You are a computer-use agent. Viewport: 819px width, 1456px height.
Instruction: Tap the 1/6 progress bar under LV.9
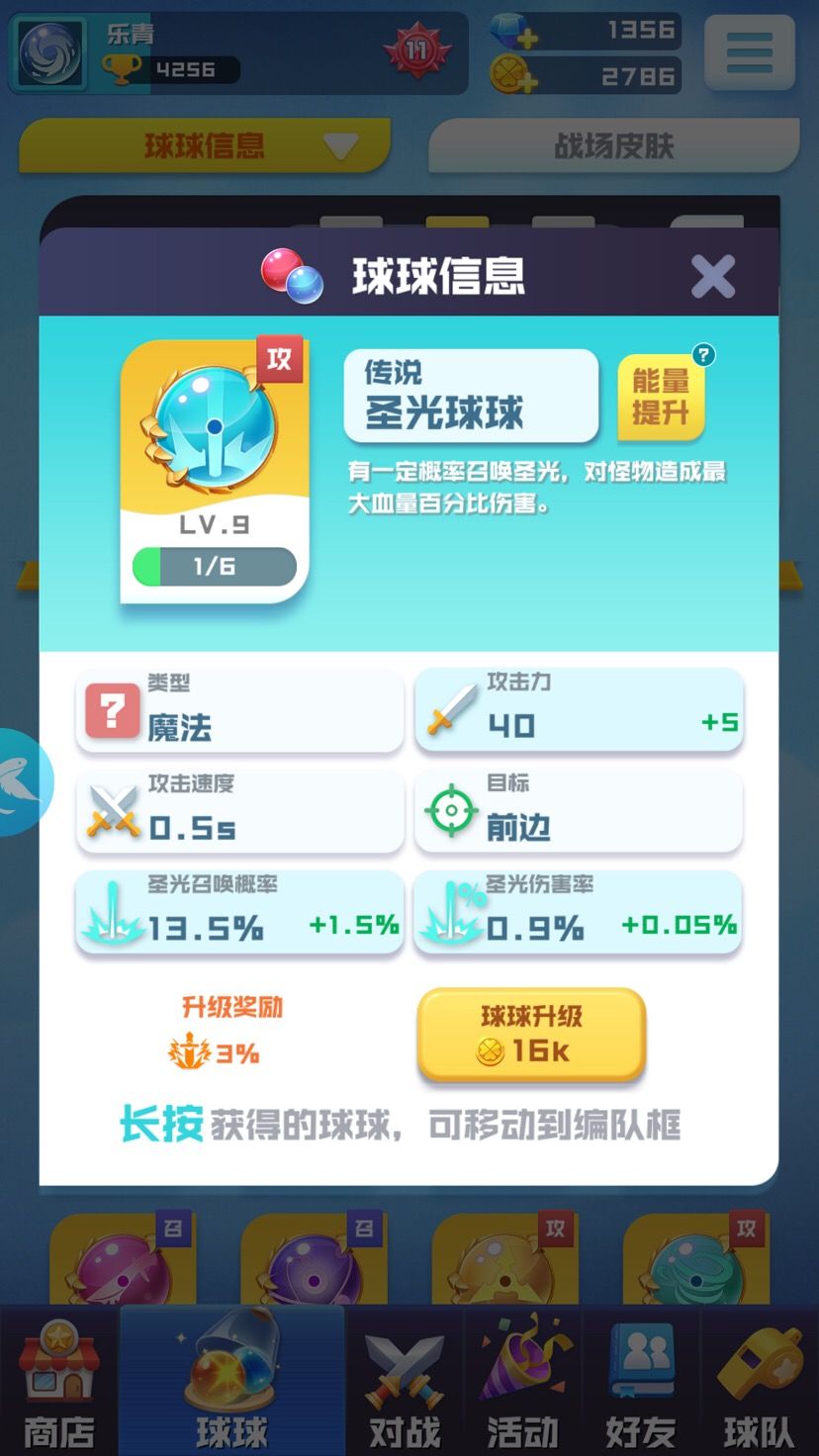(x=215, y=566)
